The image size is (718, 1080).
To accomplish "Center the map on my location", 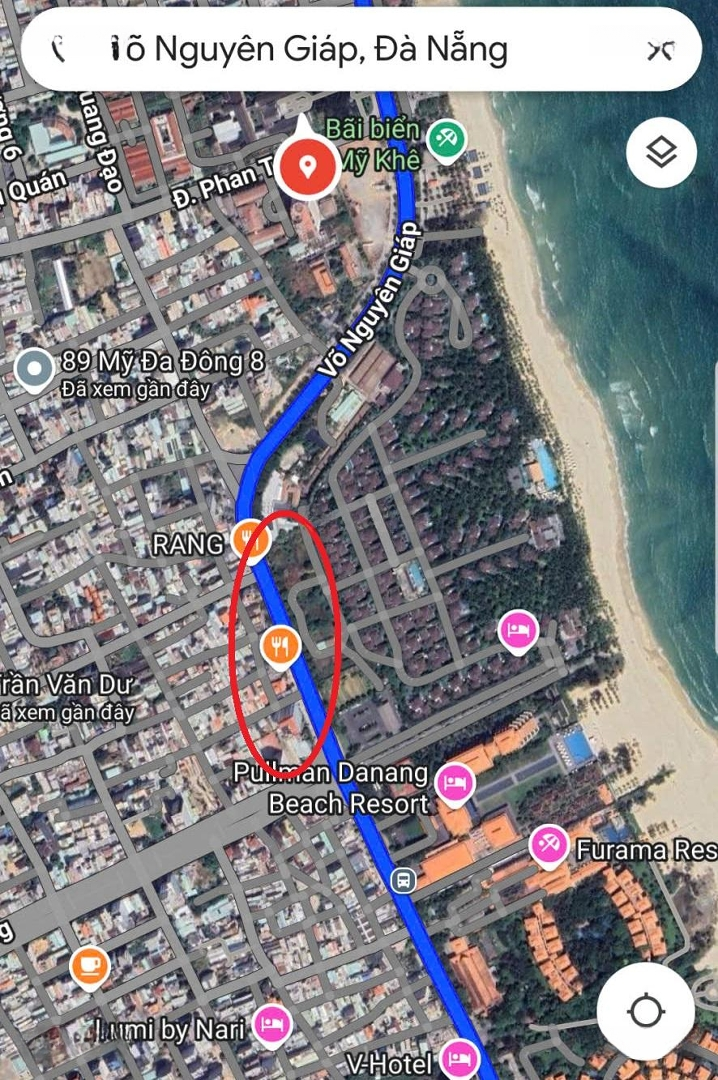I will tap(646, 1011).
